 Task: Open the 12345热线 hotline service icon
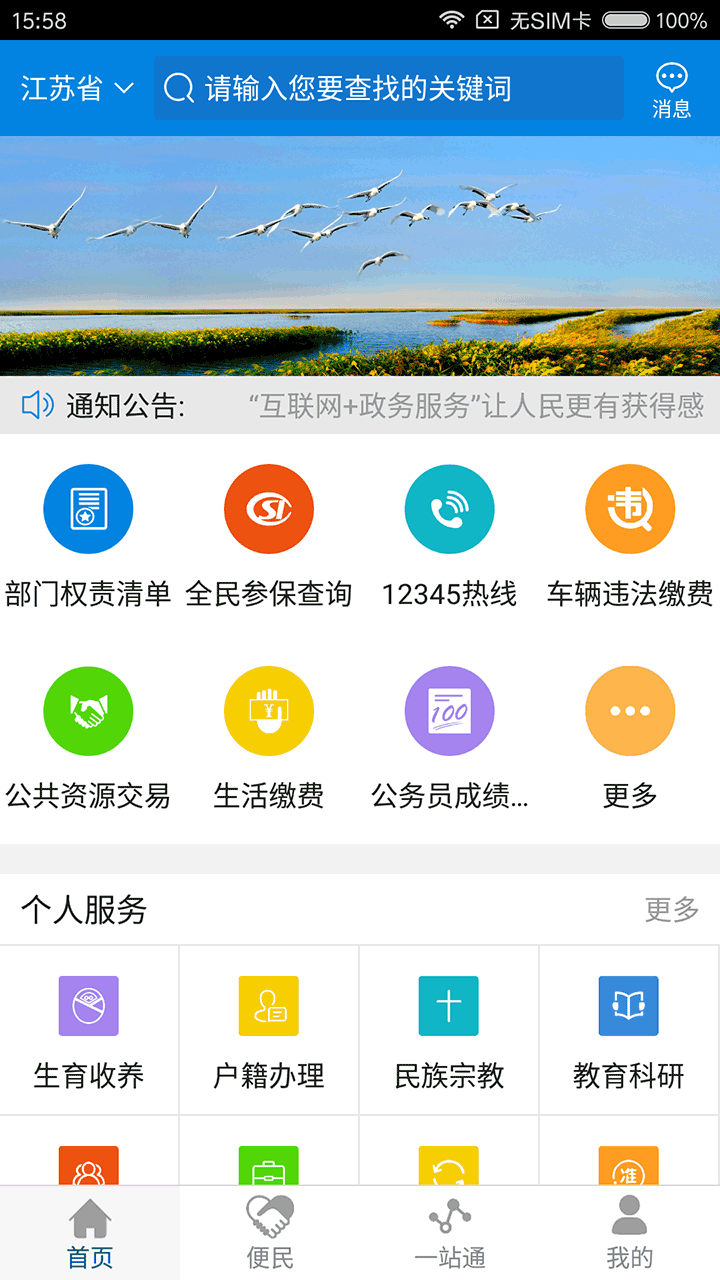coord(449,508)
